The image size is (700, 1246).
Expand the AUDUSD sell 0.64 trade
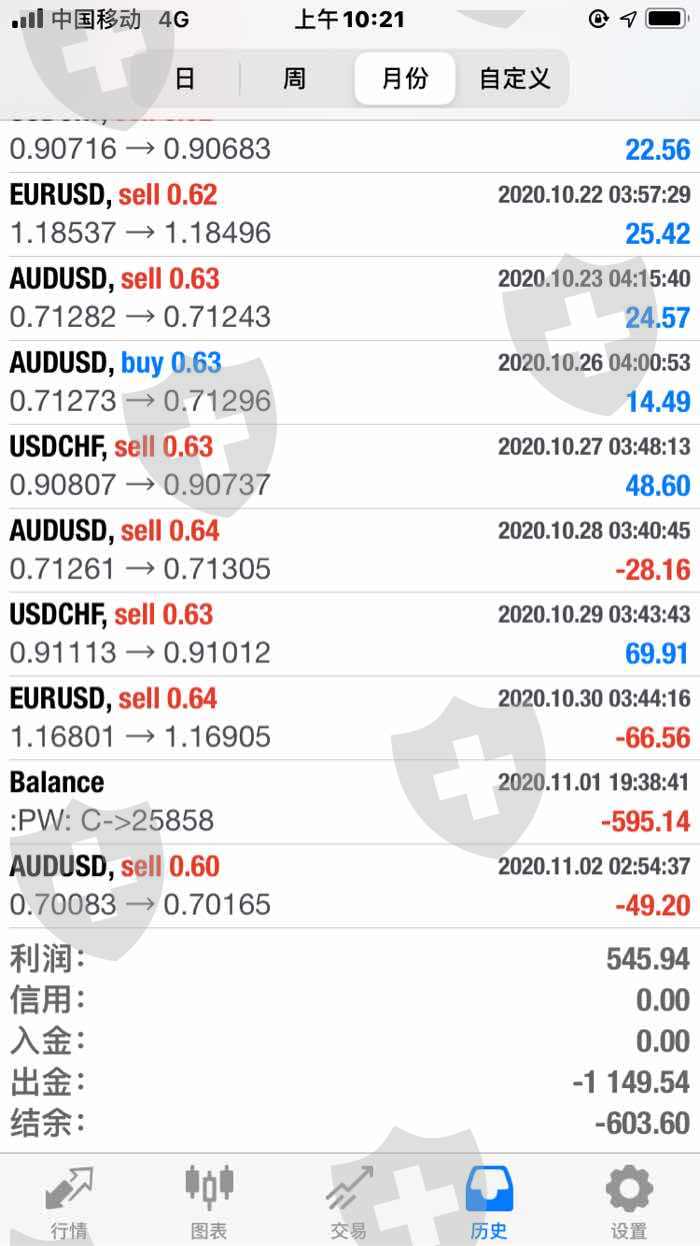coord(350,550)
